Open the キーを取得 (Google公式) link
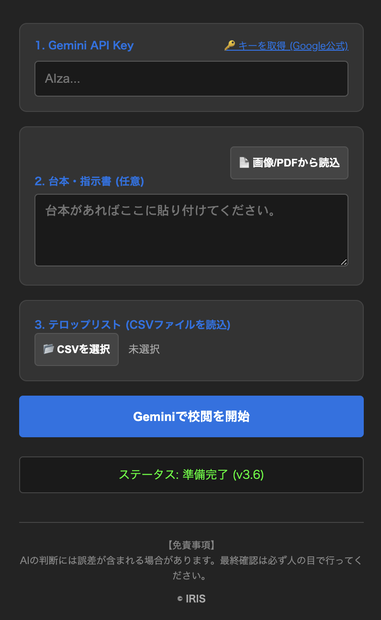381x620 pixels. [x=287, y=46]
